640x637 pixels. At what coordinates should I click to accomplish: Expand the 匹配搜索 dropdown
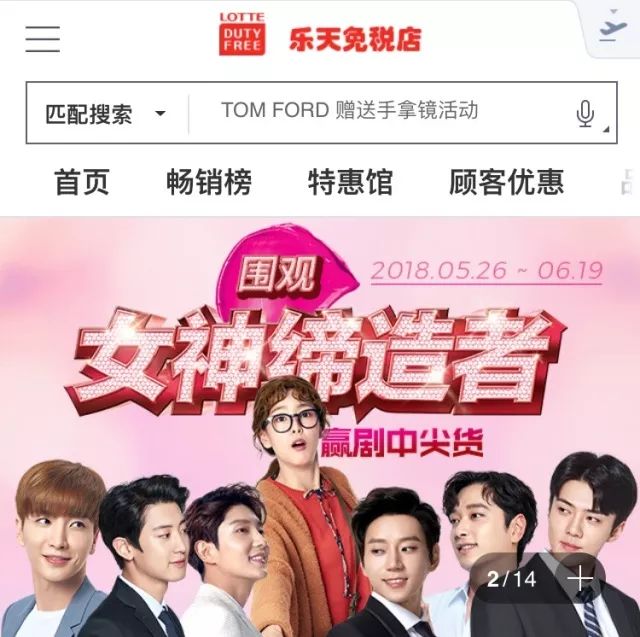106,114
